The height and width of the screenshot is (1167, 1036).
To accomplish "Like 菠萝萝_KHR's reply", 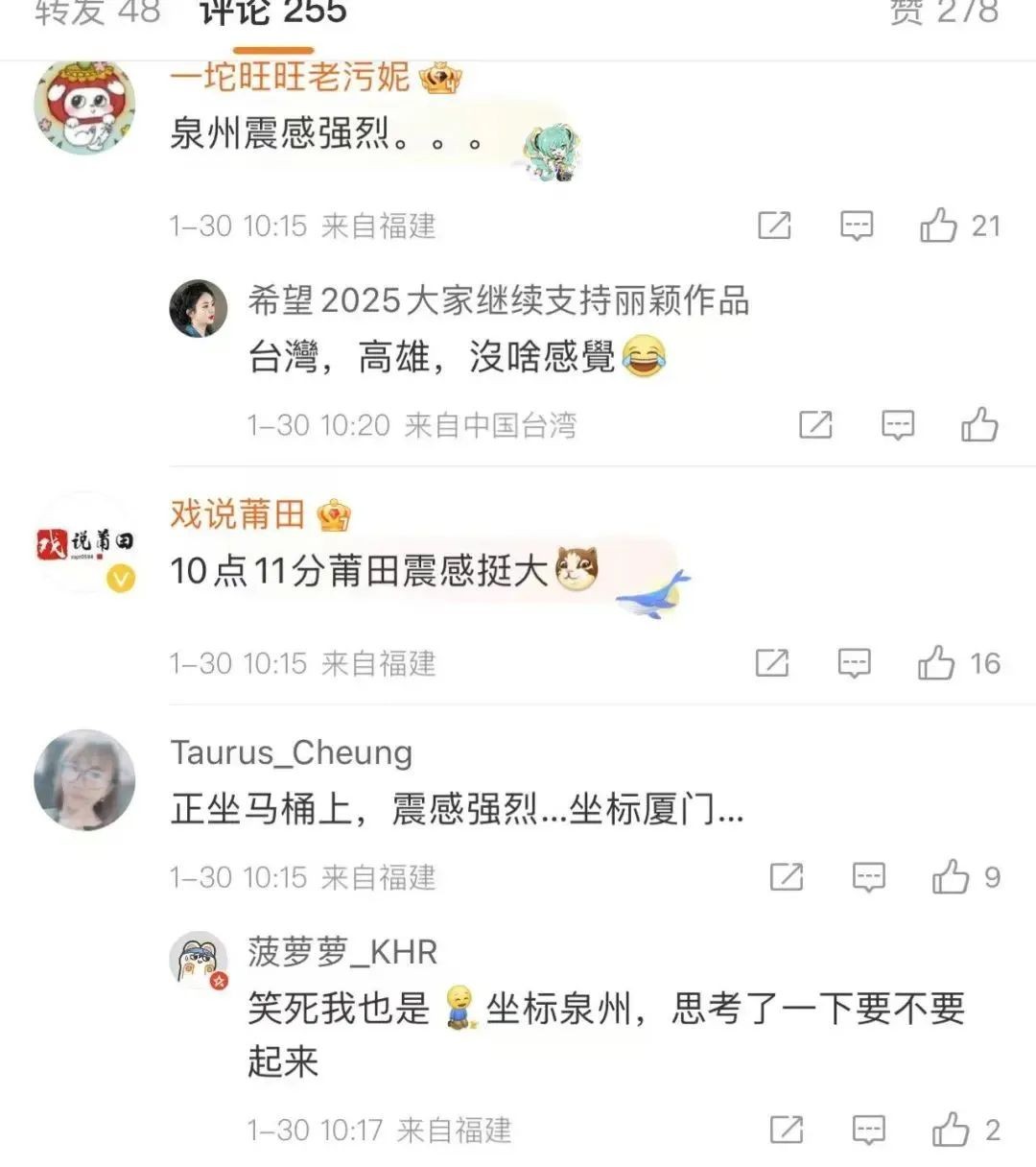I will tap(951, 1130).
